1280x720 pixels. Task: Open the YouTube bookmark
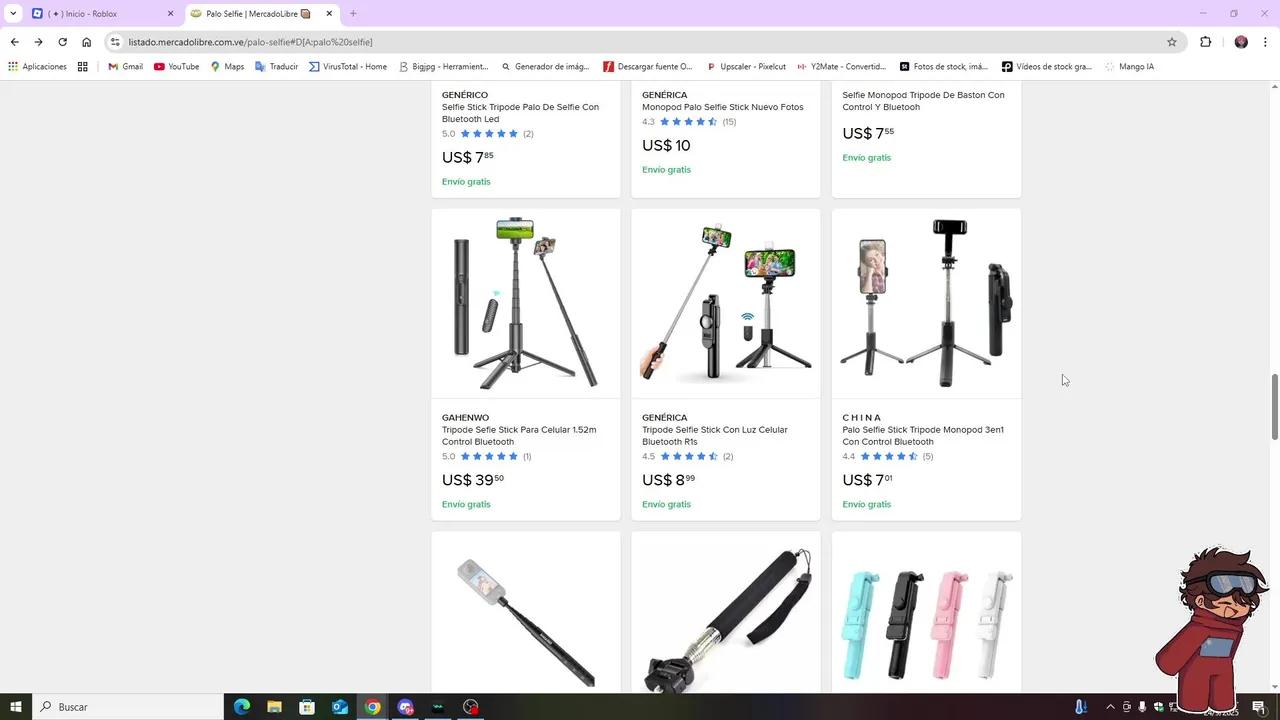176,67
